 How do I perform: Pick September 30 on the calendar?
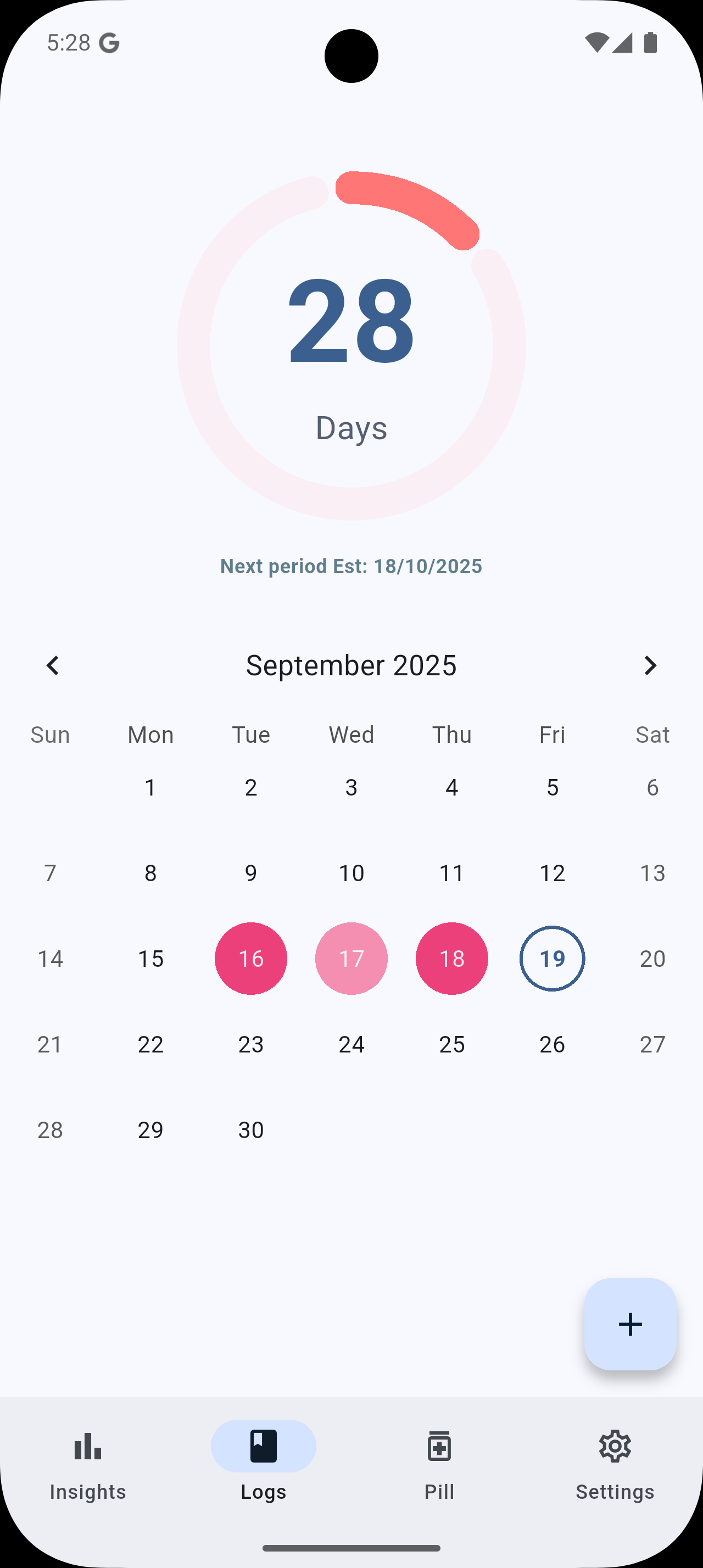(251, 1130)
